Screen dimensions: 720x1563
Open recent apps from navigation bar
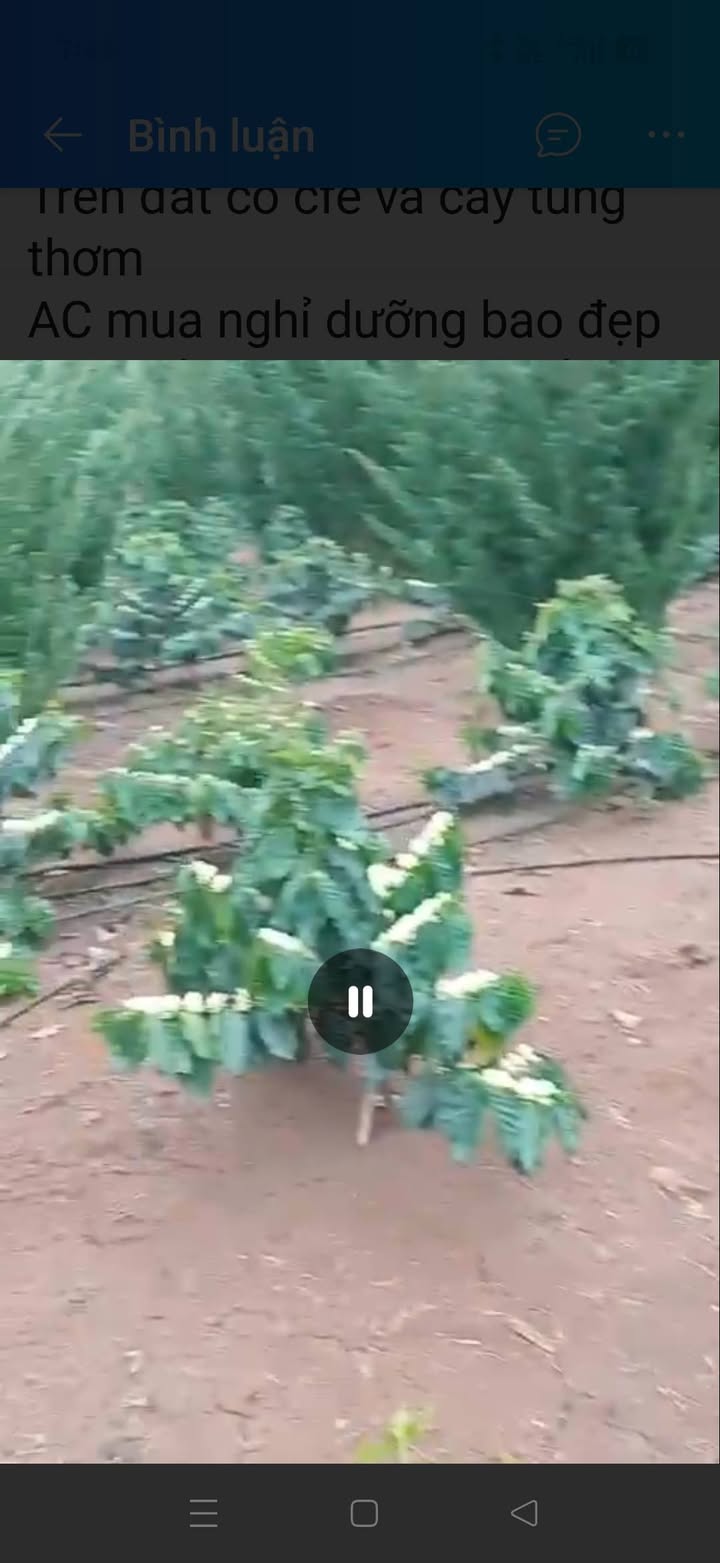204,1513
